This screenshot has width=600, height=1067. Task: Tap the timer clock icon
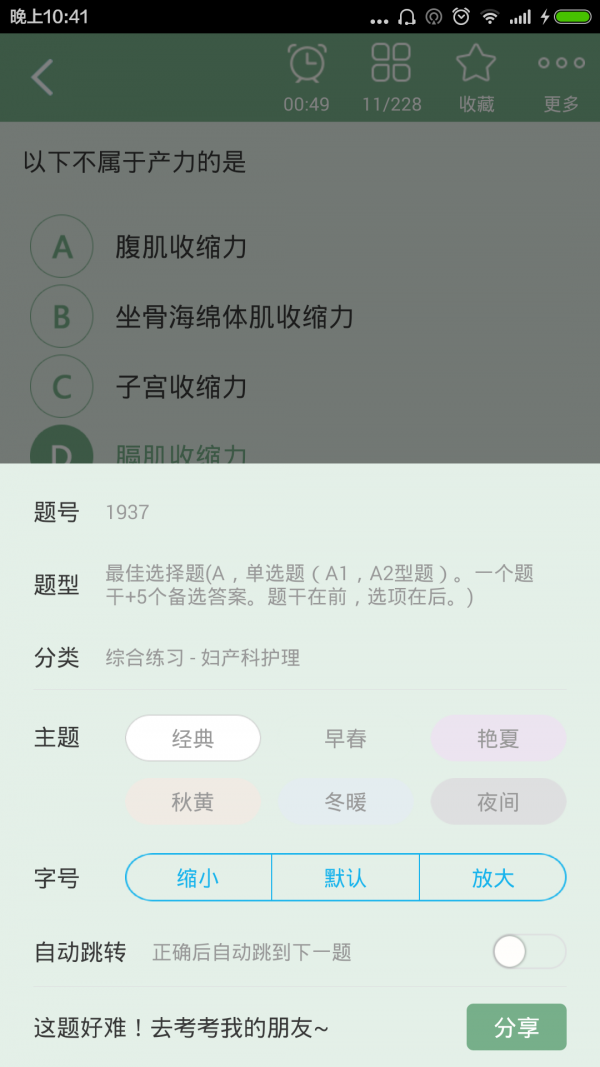click(306, 76)
